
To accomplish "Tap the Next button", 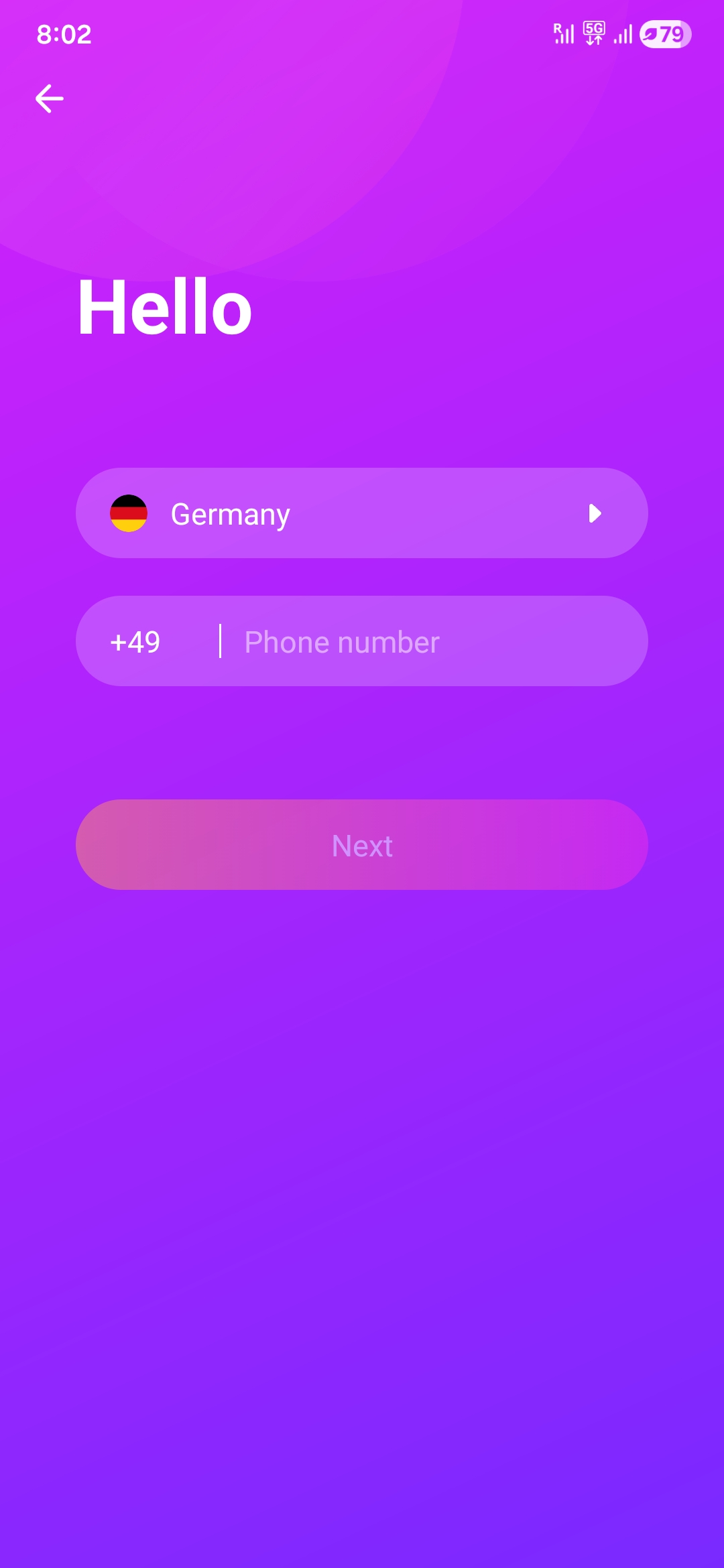I will point(362,845).
